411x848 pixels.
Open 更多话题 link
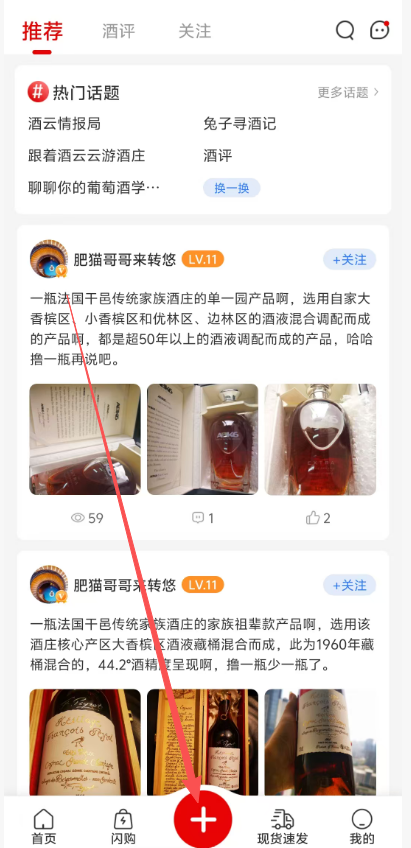coord(348,92)
